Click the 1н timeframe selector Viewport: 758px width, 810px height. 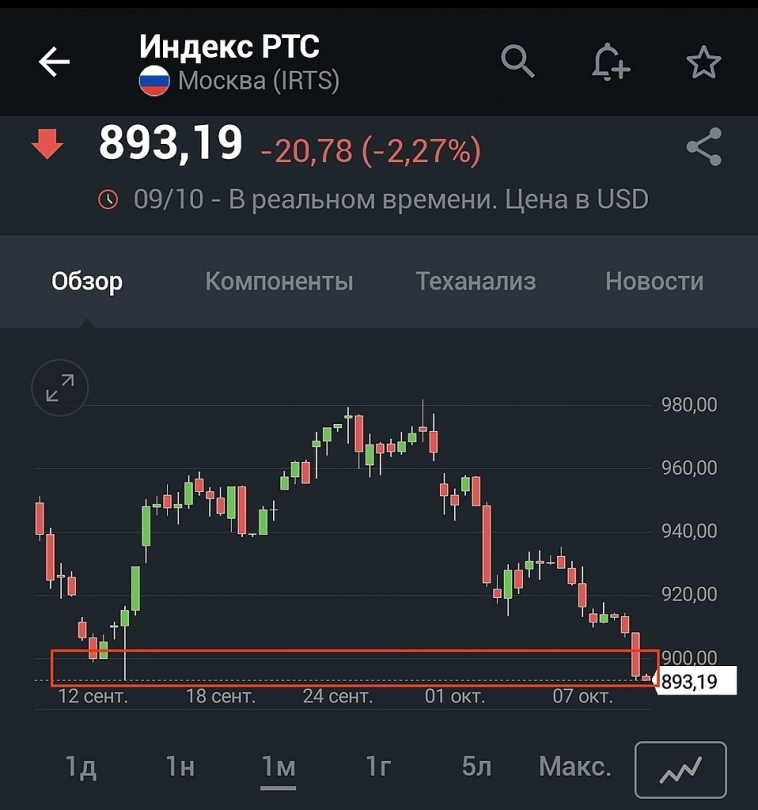178,766
